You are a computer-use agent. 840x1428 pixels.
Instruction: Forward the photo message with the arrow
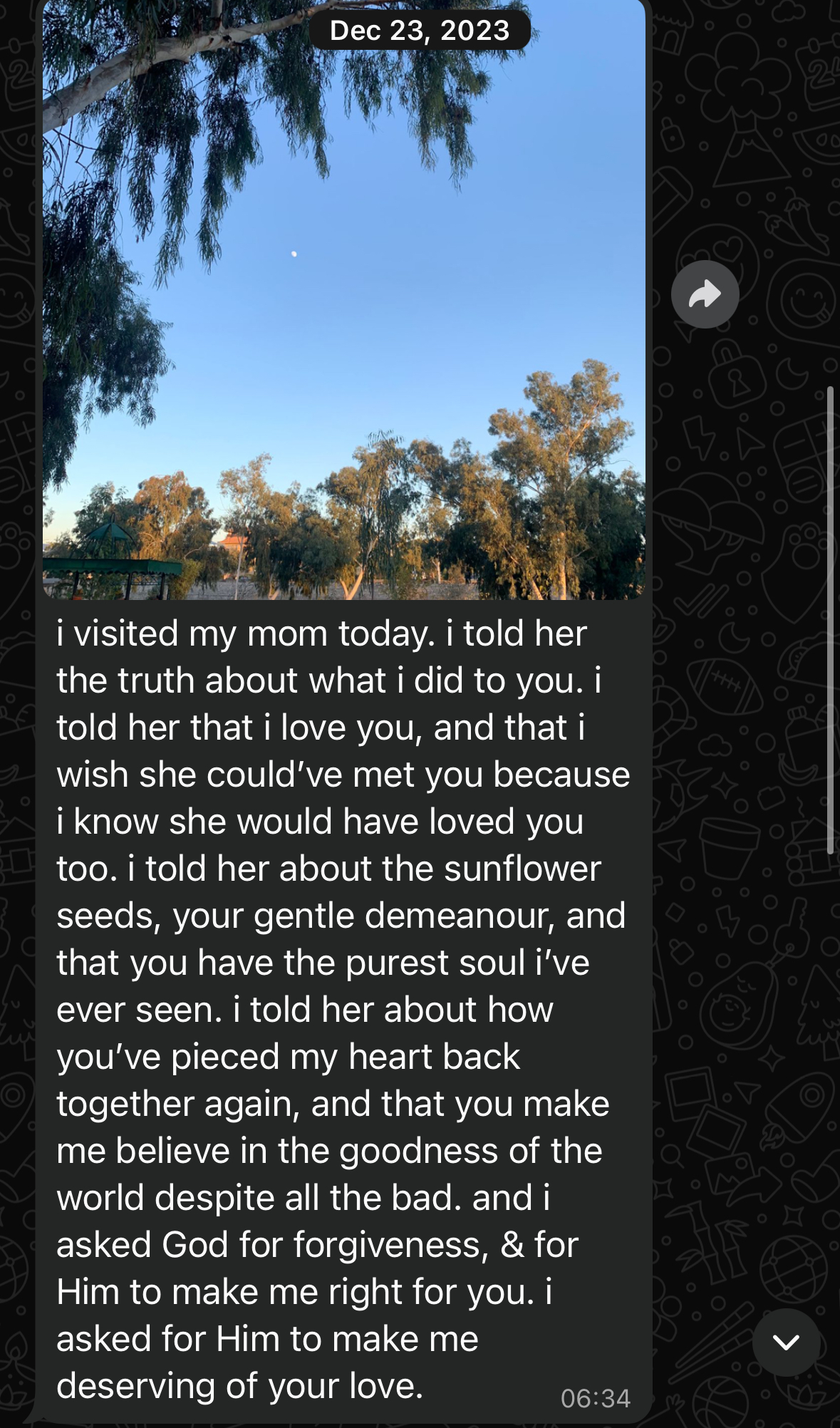coord(705,294)
